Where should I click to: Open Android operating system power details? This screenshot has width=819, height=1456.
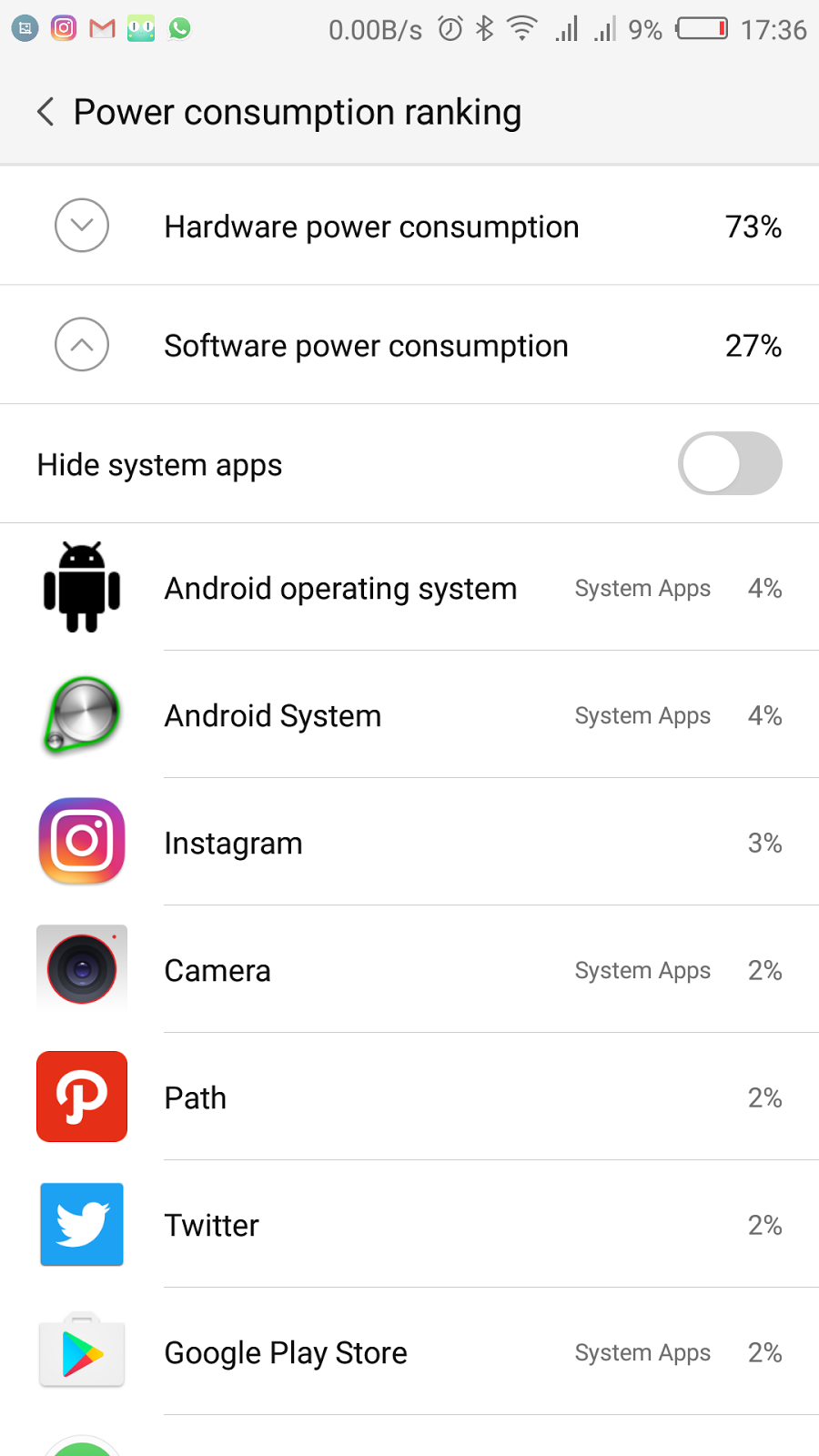(x=409, y=588)
